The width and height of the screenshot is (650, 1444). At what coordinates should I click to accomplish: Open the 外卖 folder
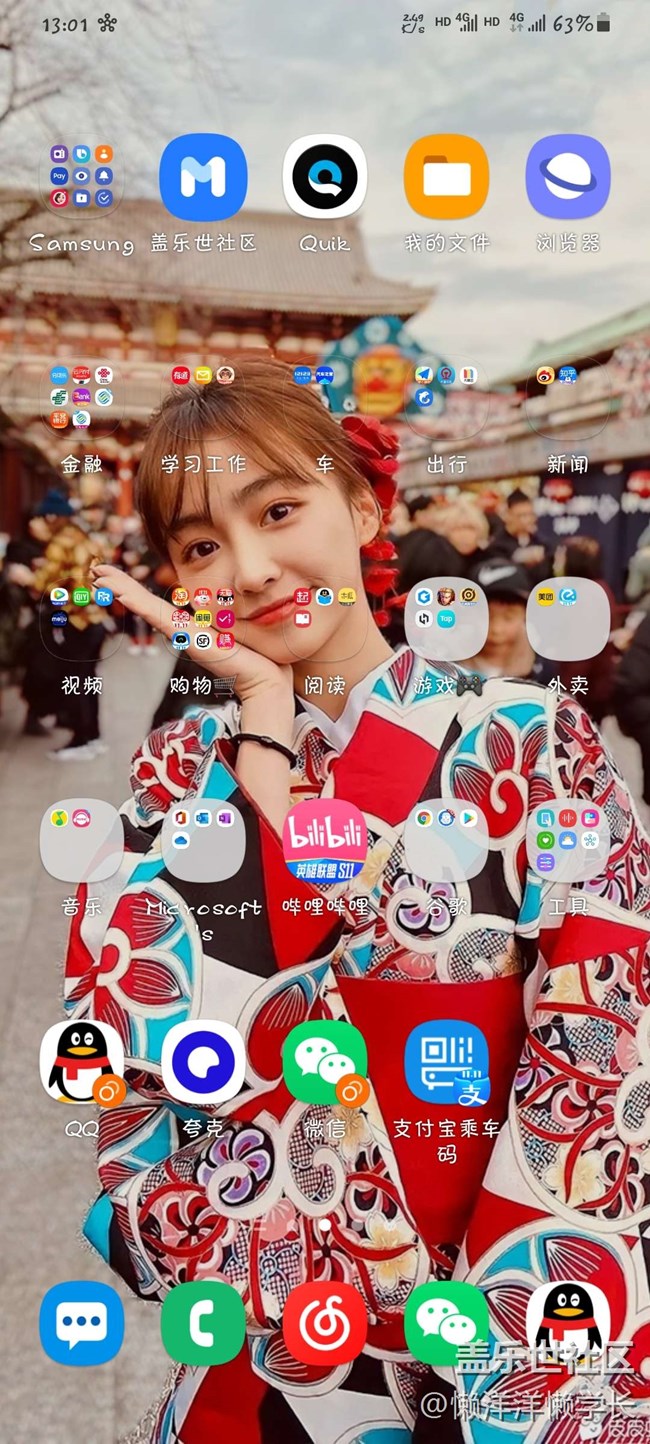[x=568, y=619]
